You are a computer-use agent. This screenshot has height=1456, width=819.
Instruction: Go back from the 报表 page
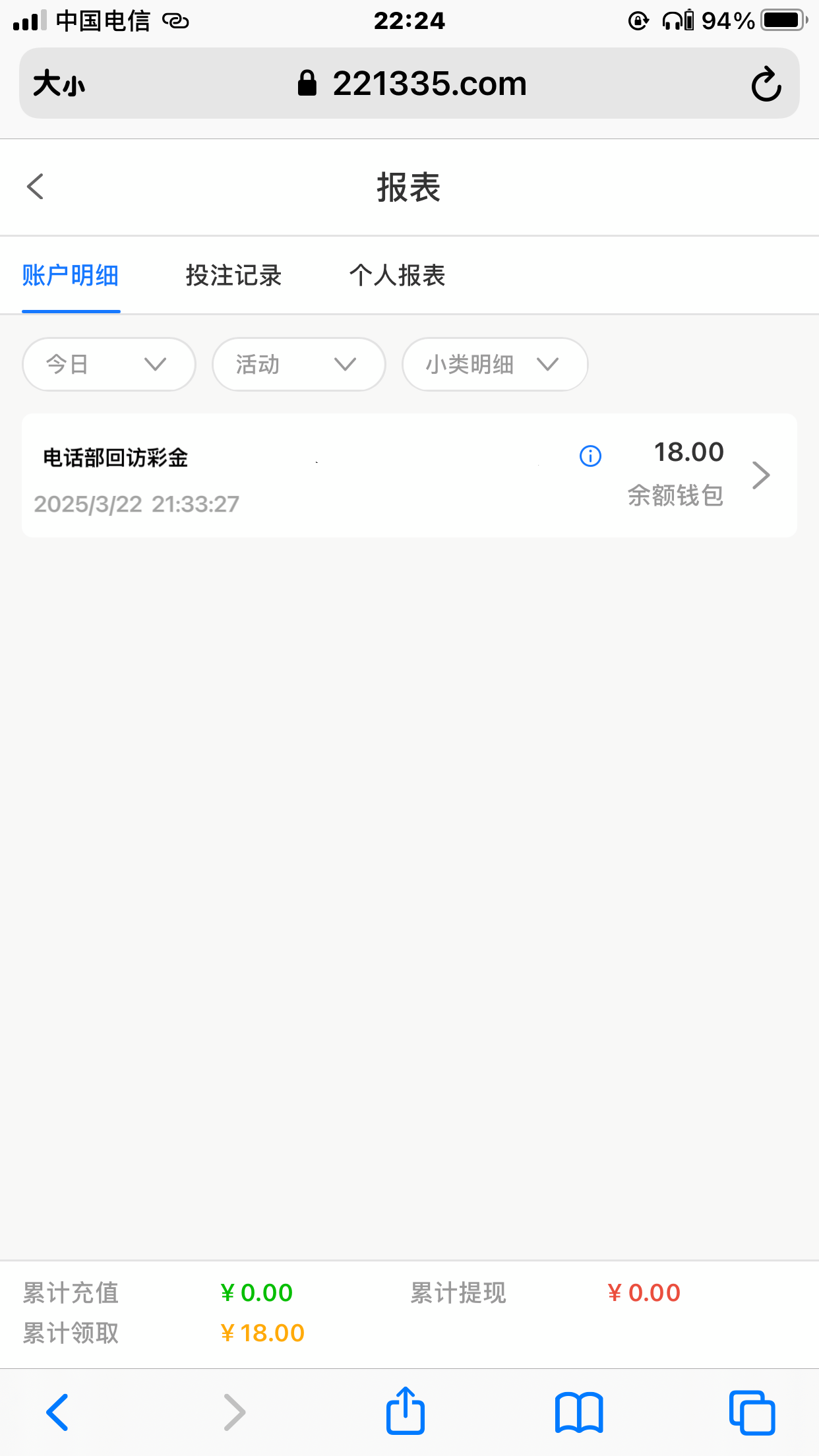pyautogui.click(x=36, y=187)
